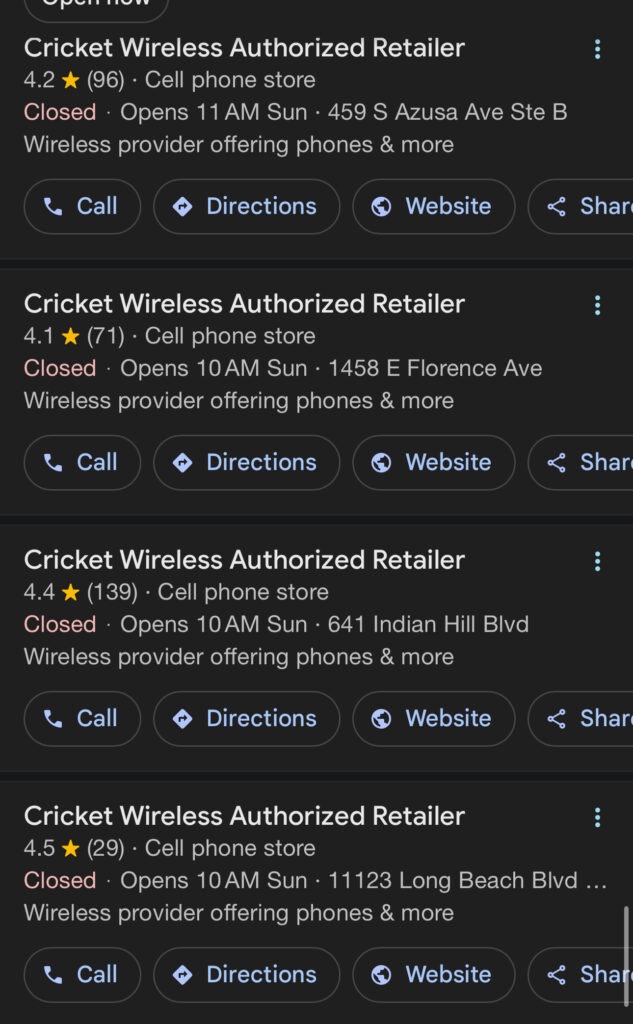Viewport: 633px width, 1024px height.
Task: Open overflow menu for the 641 Indian Hill Blvd store
Action: tap(597, 561)
